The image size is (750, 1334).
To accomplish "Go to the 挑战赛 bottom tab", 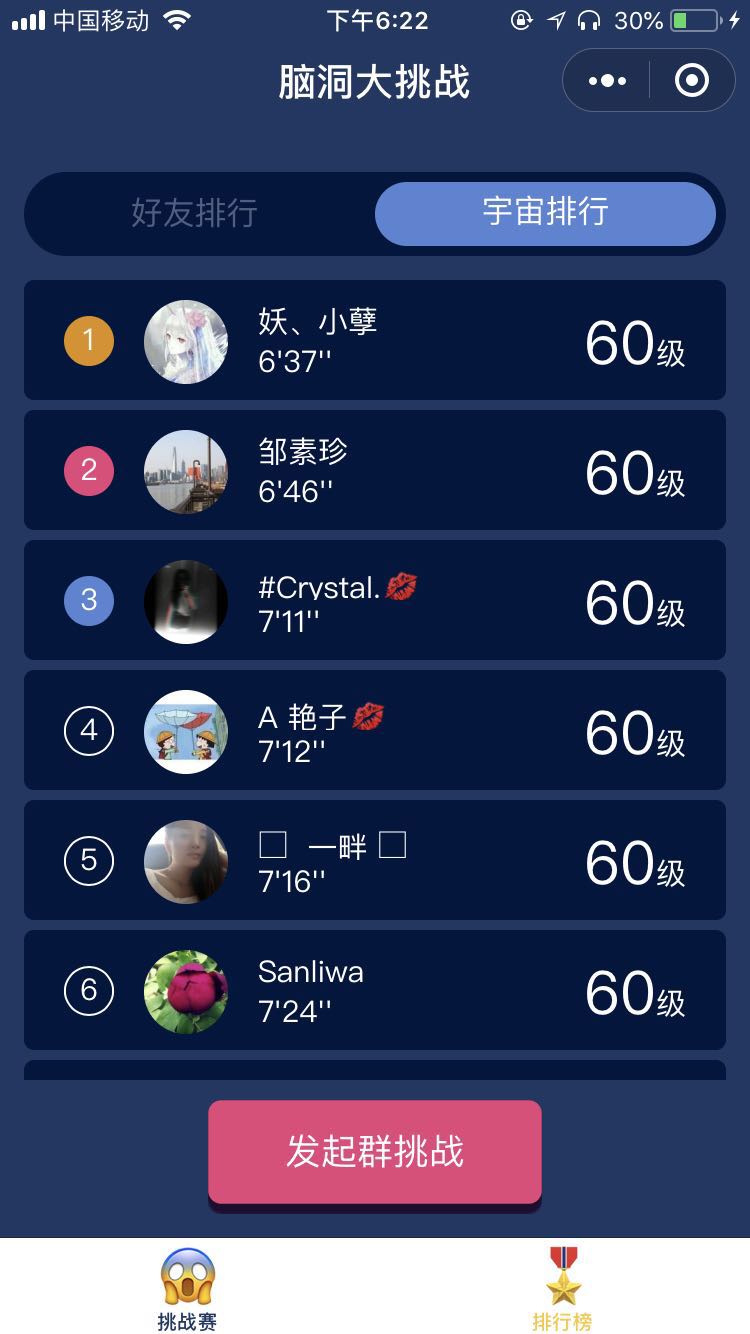I will click(187, 1288).
